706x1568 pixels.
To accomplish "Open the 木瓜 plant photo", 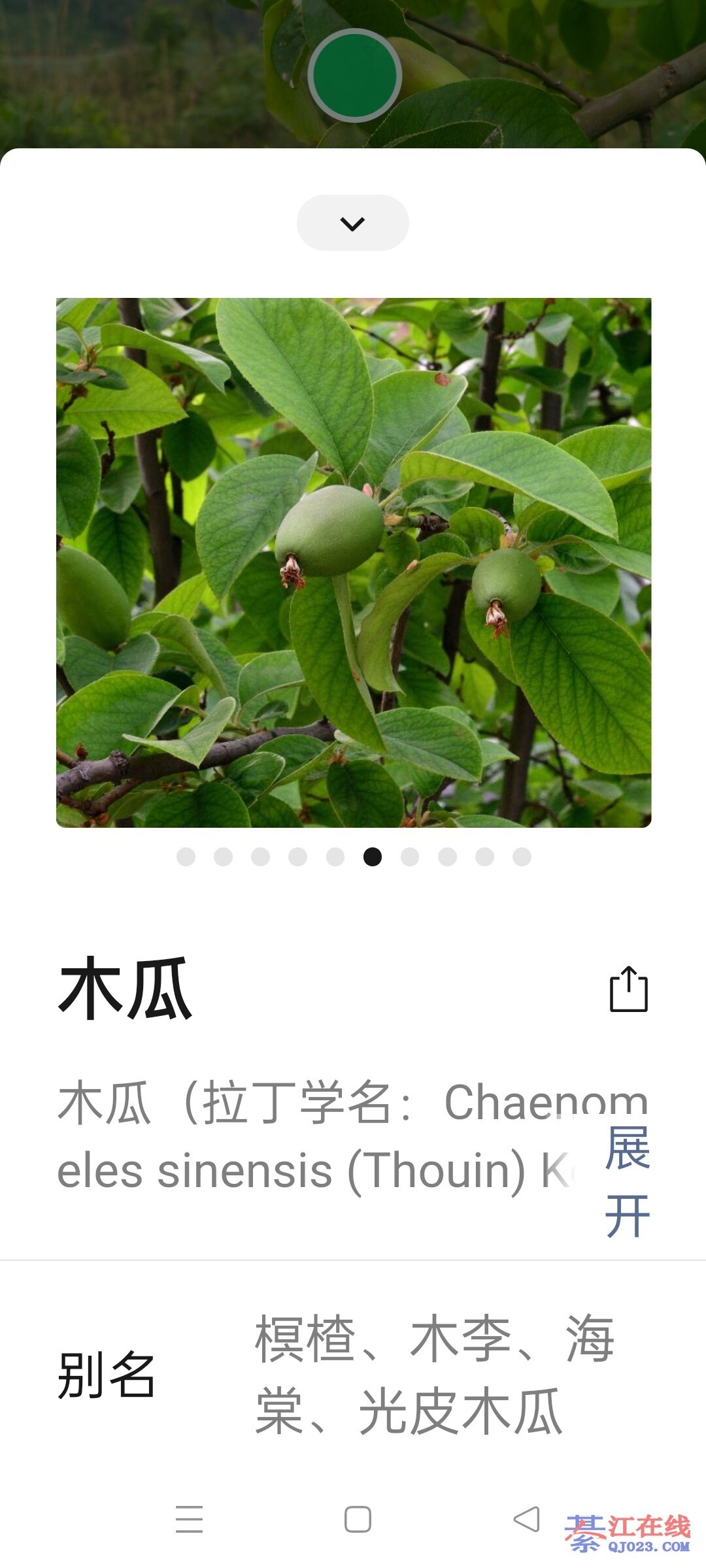I will coord(354,563).
